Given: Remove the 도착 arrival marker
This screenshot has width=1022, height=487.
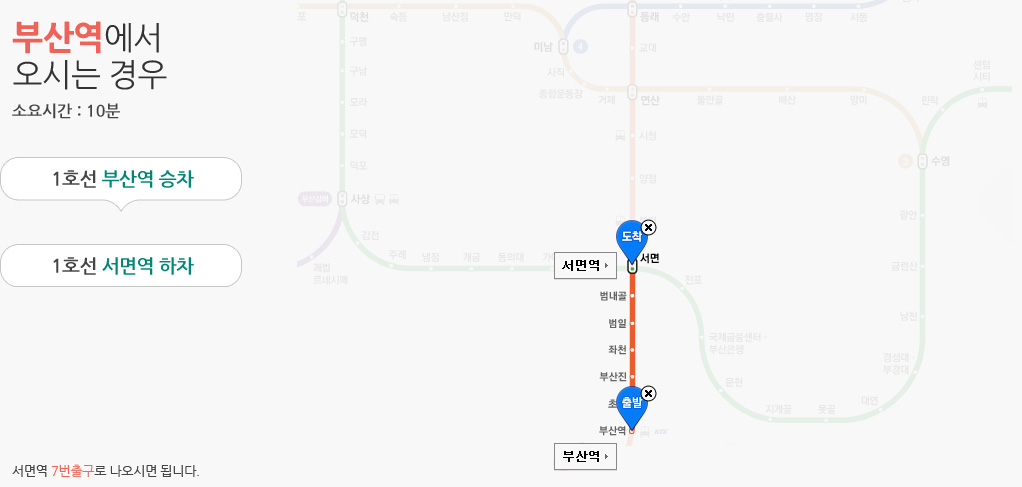Looking at the screenshot, I should [x=648, y=227].
